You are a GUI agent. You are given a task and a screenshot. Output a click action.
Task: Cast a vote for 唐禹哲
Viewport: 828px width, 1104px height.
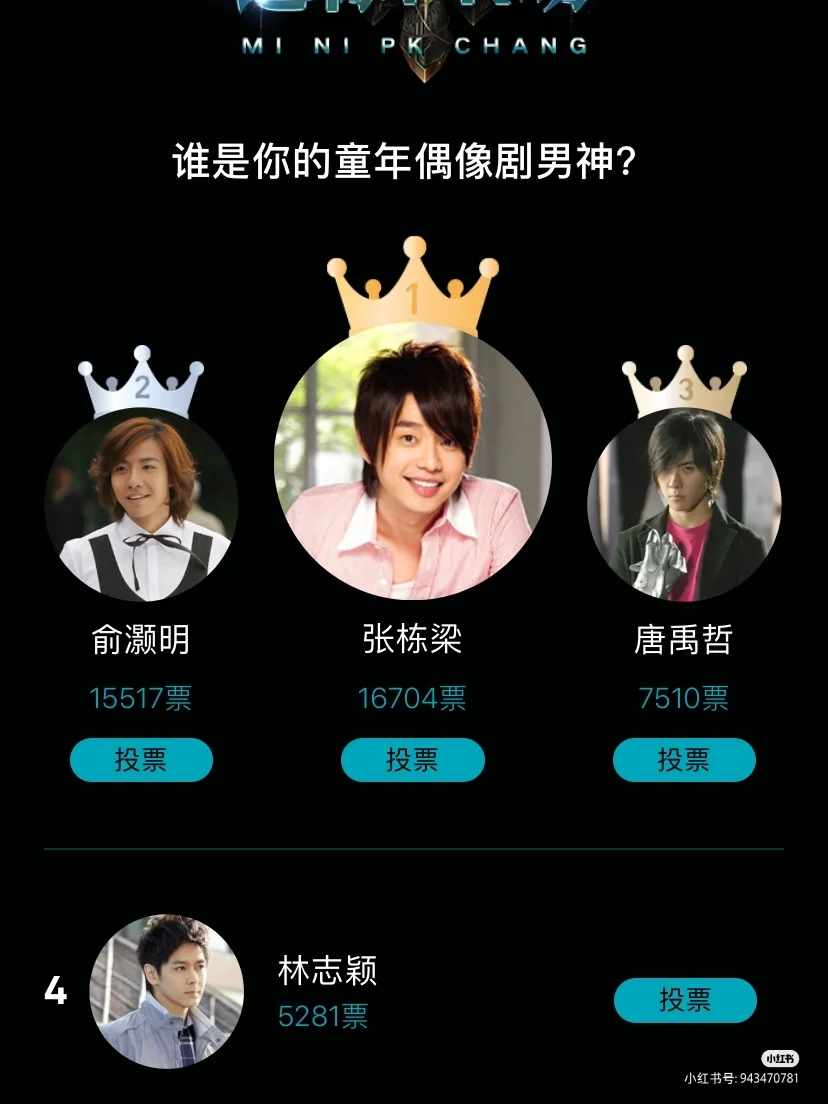[684, 760]
